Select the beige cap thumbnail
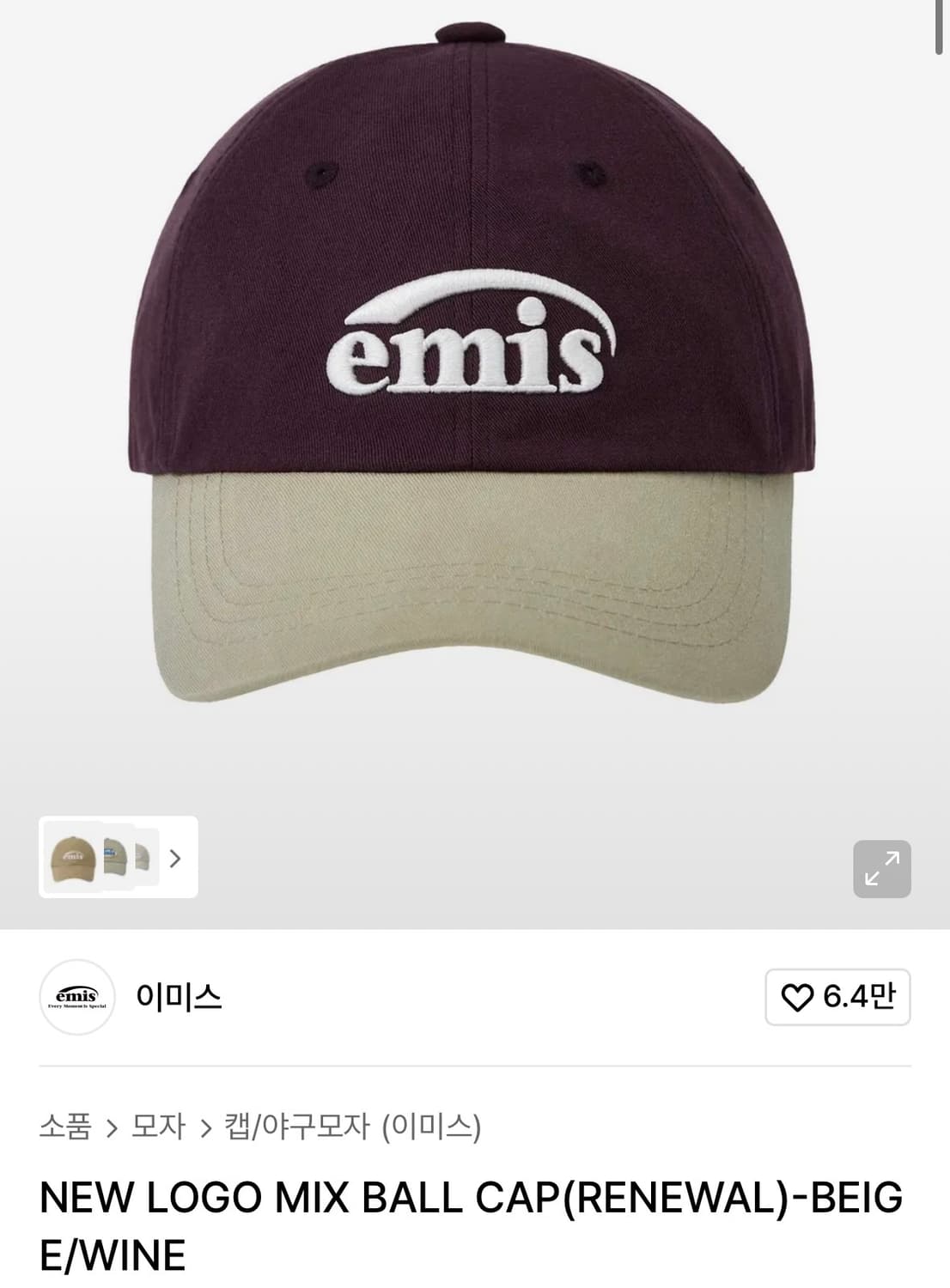 [x=72, y=860]
